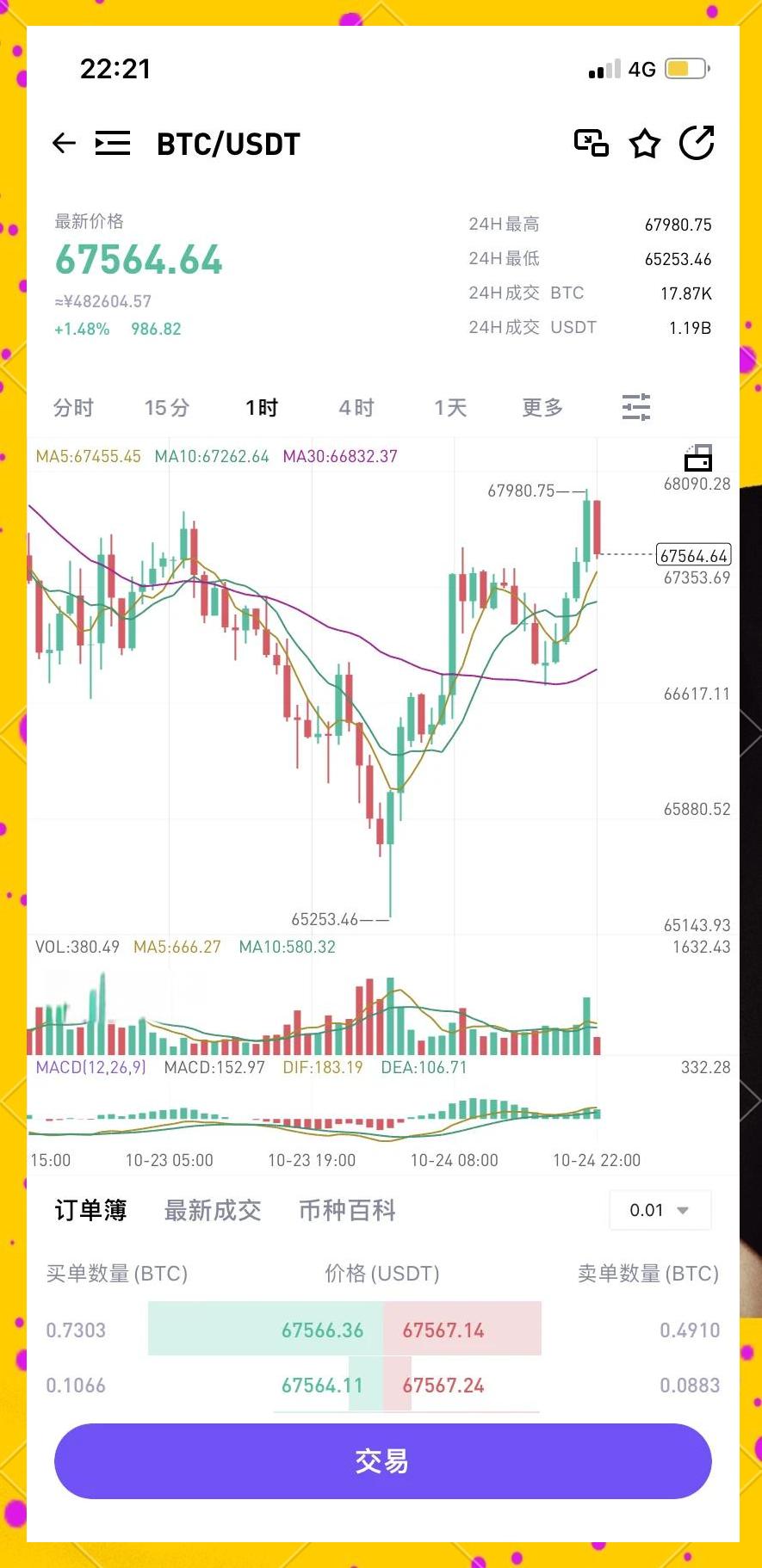Switch to the 1天 timeframe
Viewport: 762px width, 1568px height.
[449, 407]
